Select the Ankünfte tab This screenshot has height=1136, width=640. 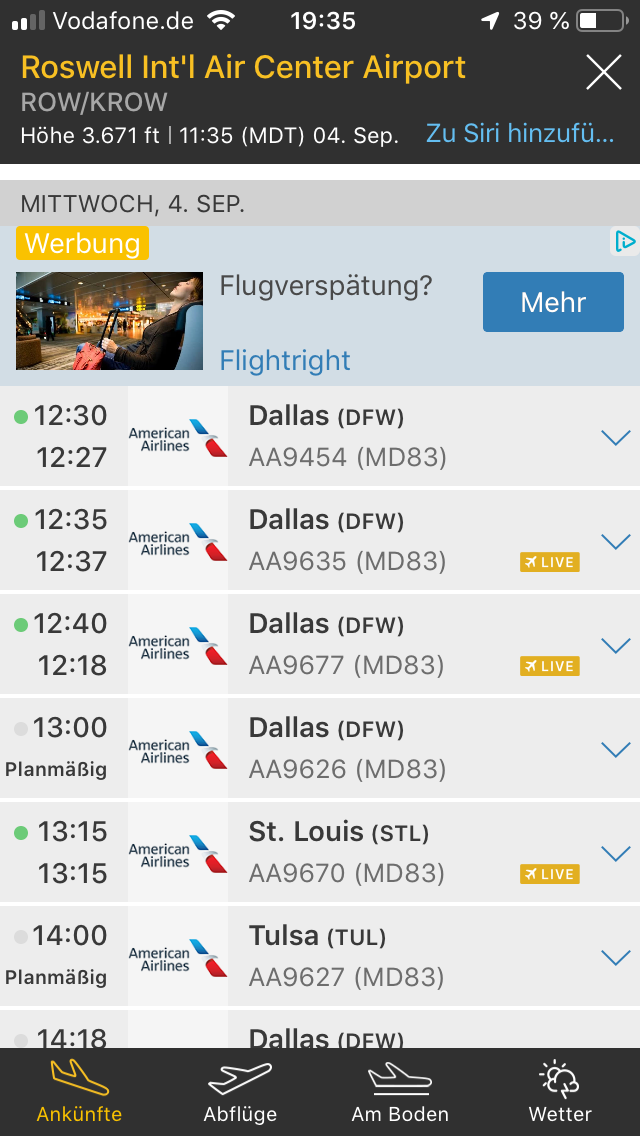pyautogui.click(x=80, y=1091)
